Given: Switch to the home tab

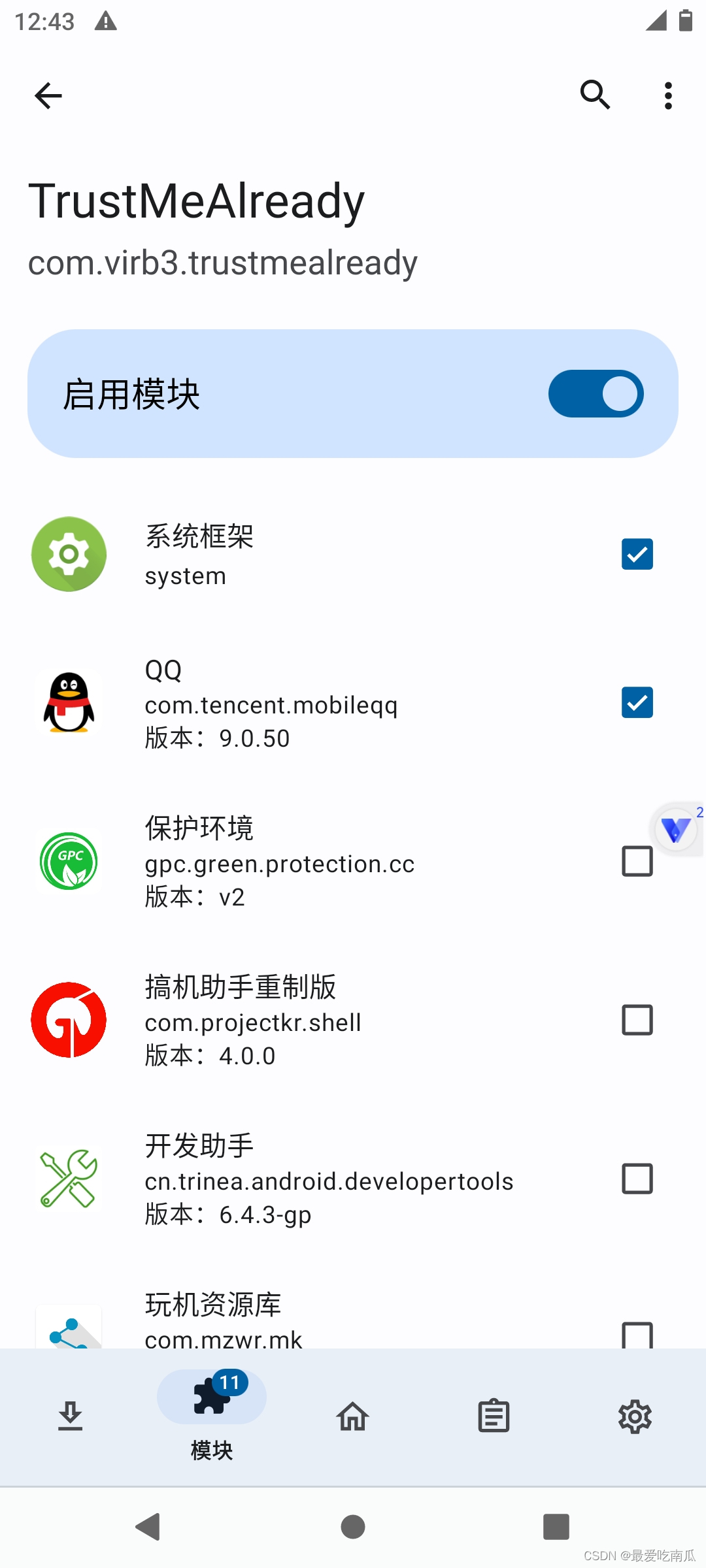Looking at the screenshot, I should 353,1416.
